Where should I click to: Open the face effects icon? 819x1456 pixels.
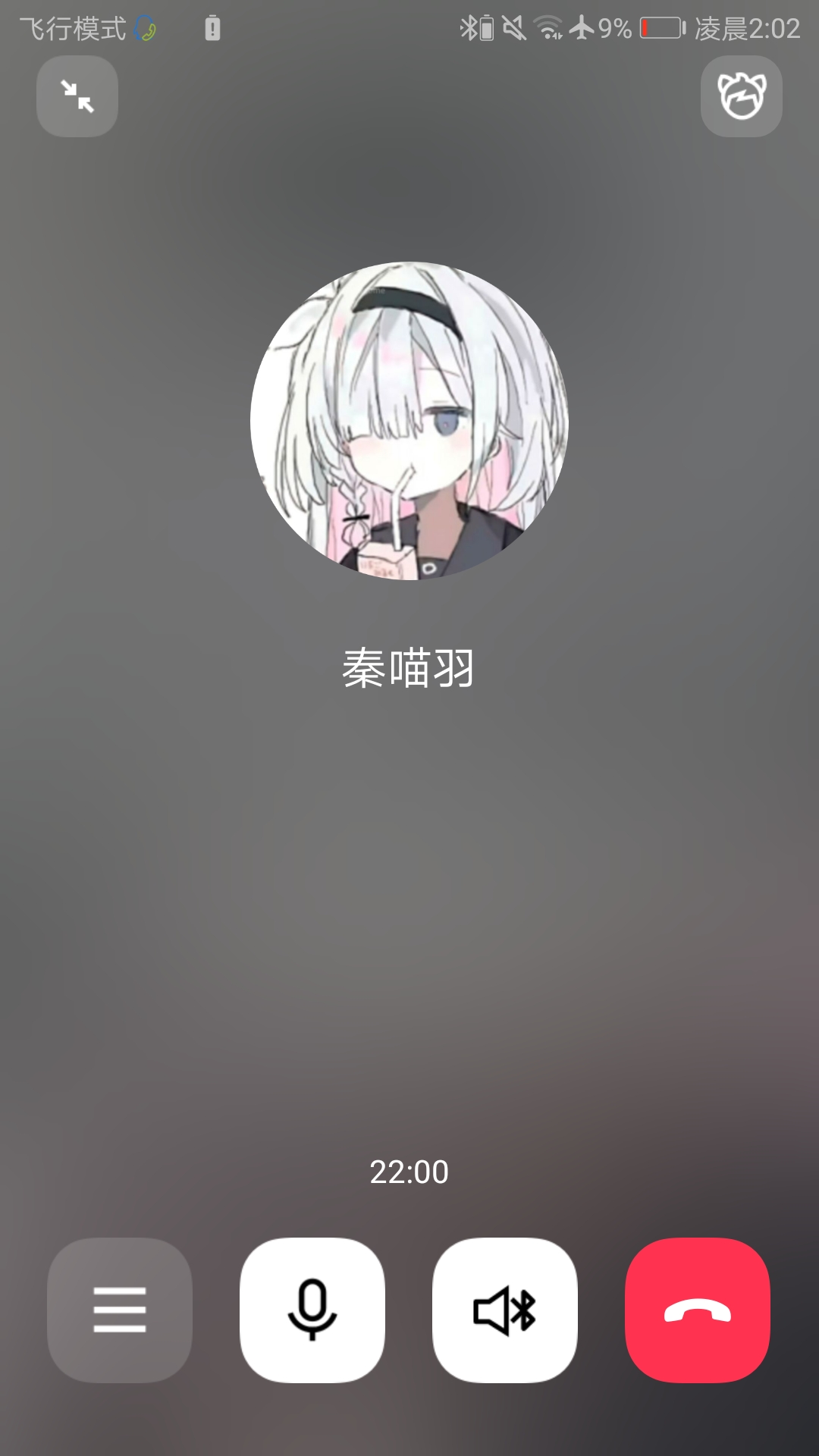click(741, 96)
